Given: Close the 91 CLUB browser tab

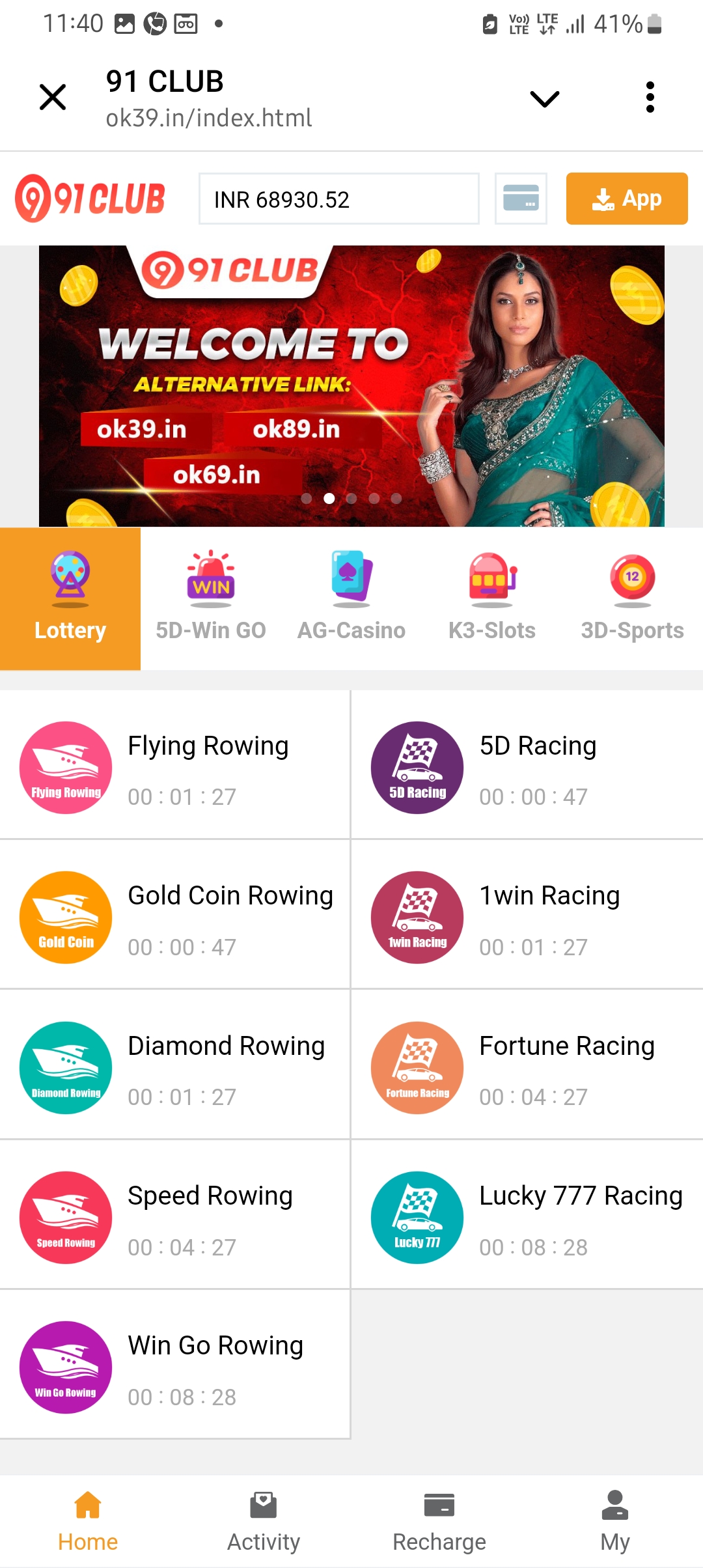Looking at the screenshot, I should [53, 98].
